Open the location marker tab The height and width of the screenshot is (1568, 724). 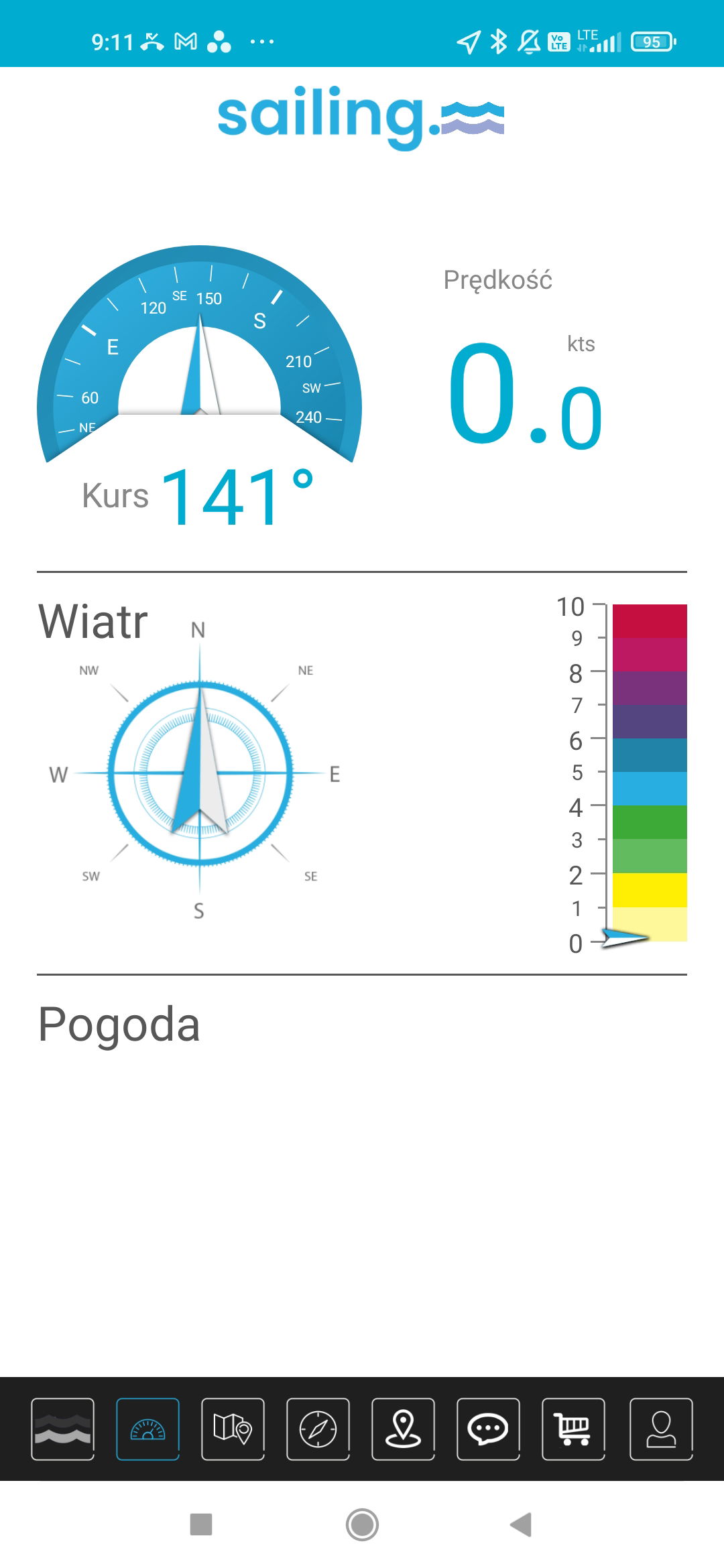[403, 1429]
